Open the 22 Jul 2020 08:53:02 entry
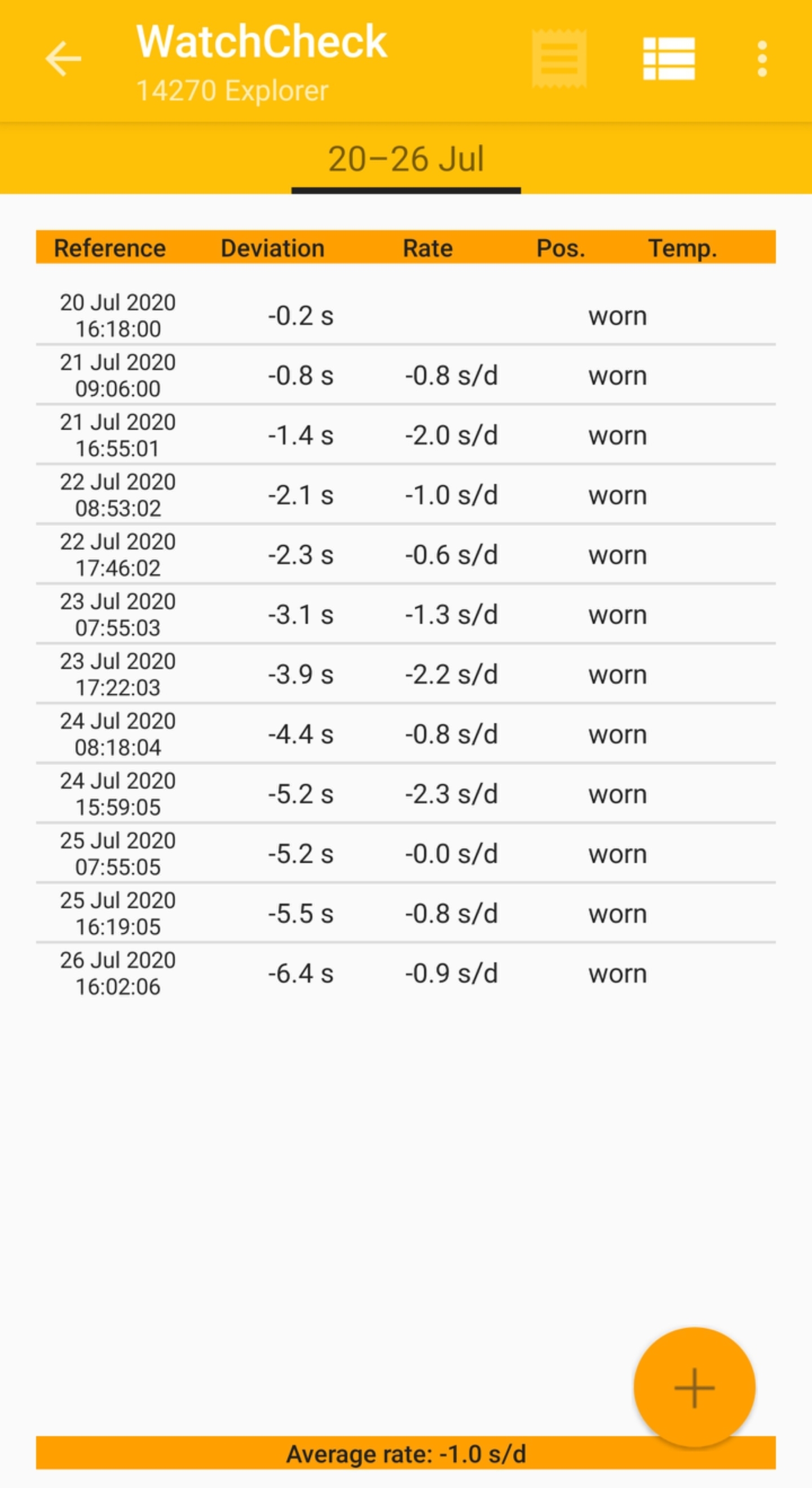Viewport: 812px width, 1488px height. 405,495
